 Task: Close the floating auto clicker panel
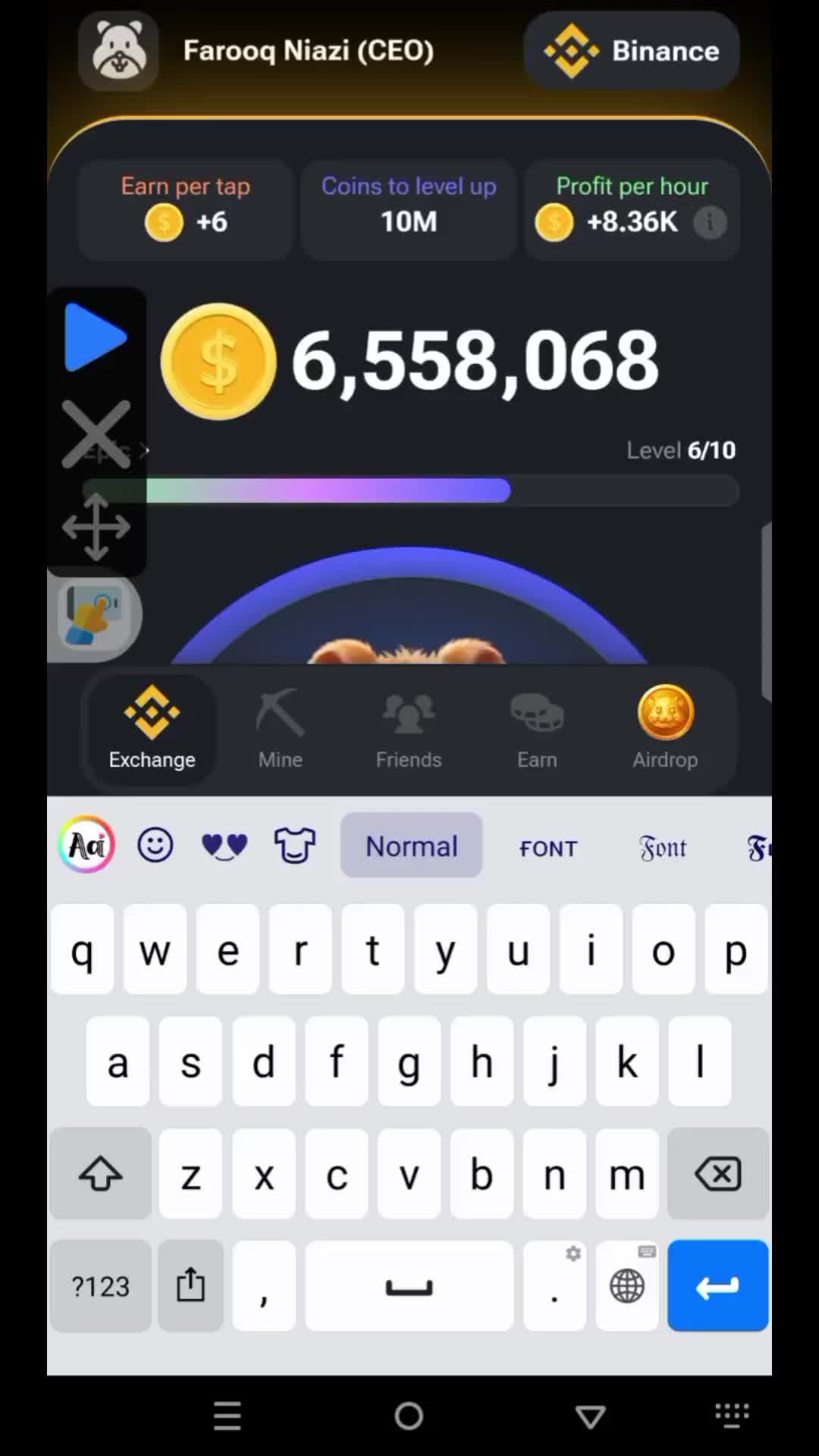click(96, 434)
